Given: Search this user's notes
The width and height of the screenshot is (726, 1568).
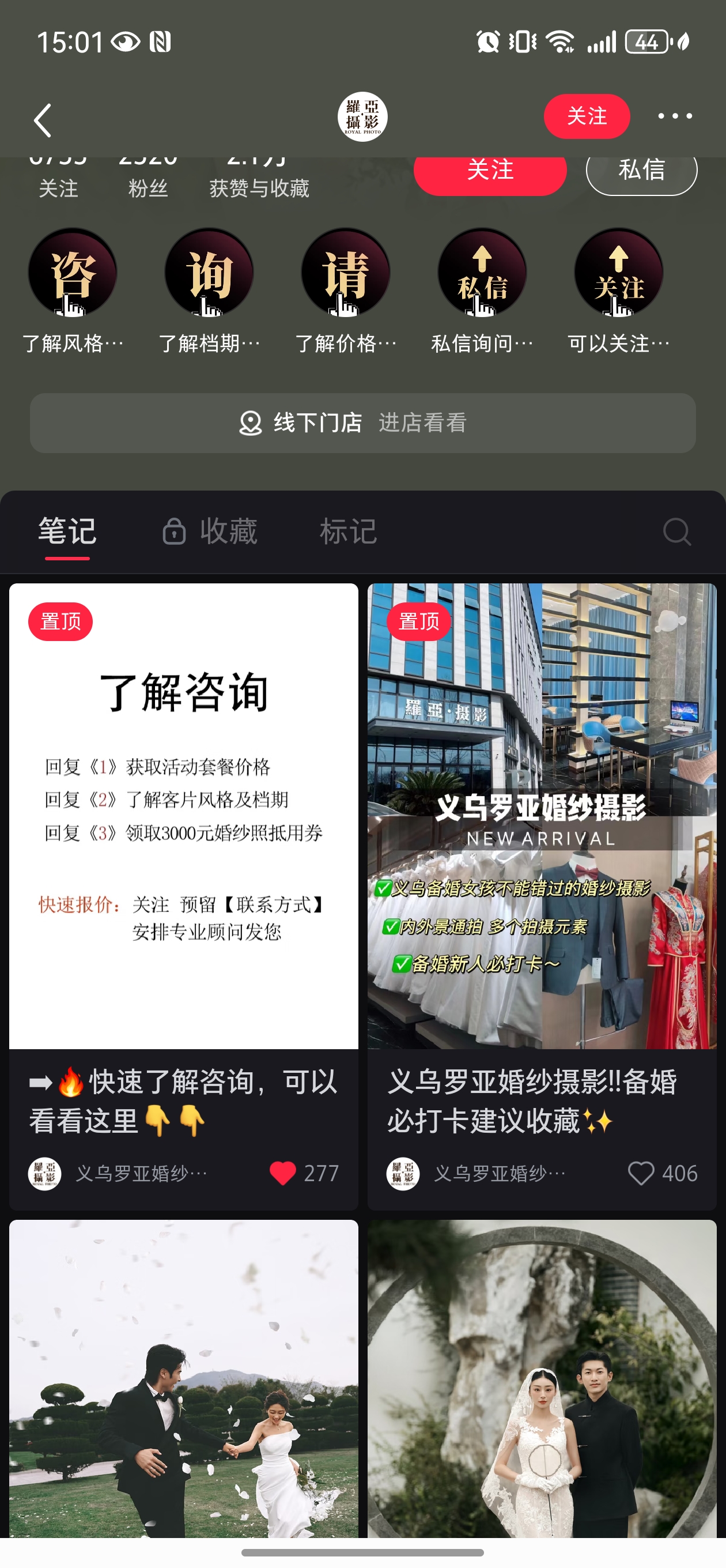Looking at the screenshot, I should [676, 532].
